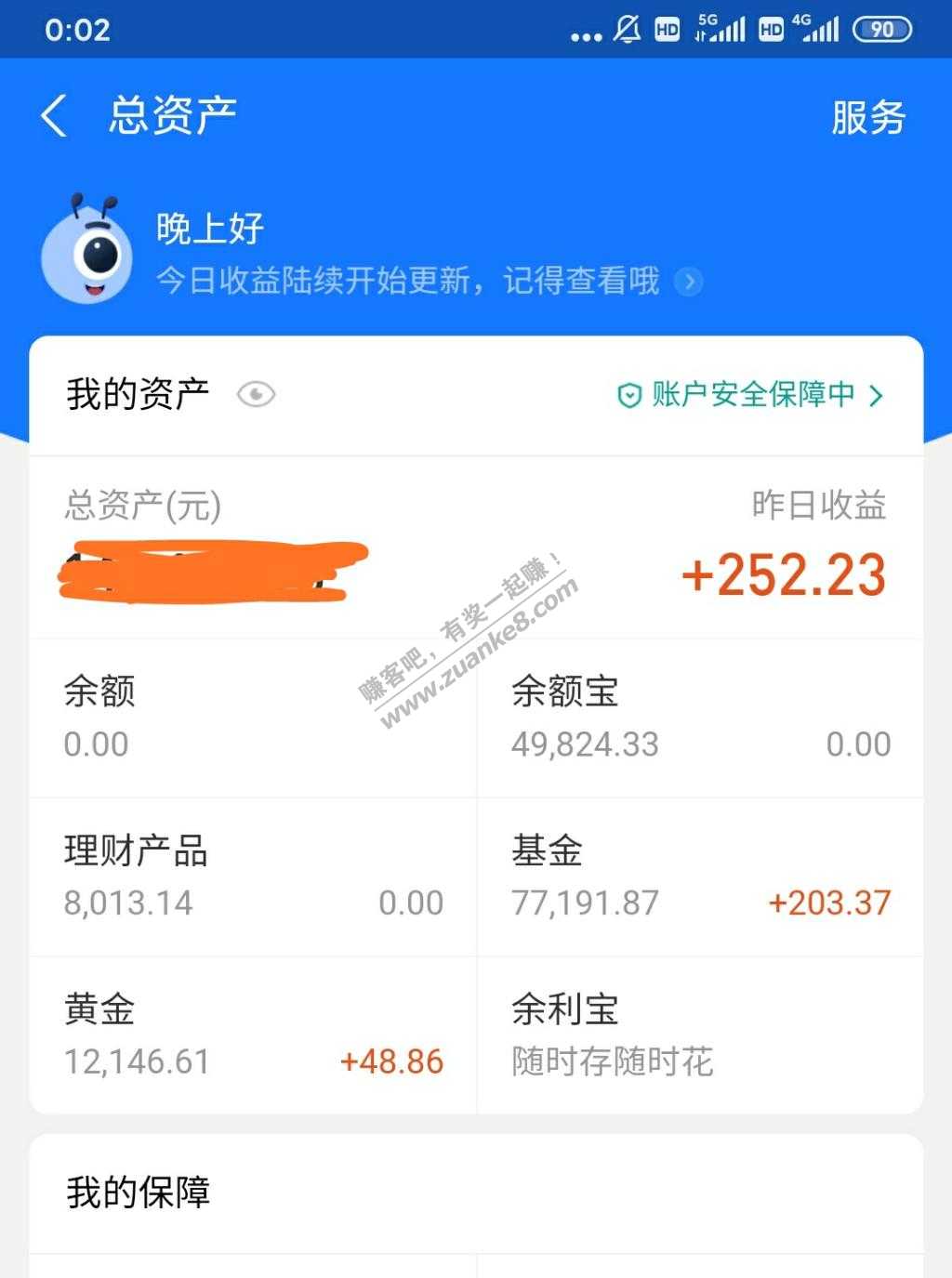Open the 服务 menu
The height and width of the screenshot is (1278, 952).
(867, 118)
